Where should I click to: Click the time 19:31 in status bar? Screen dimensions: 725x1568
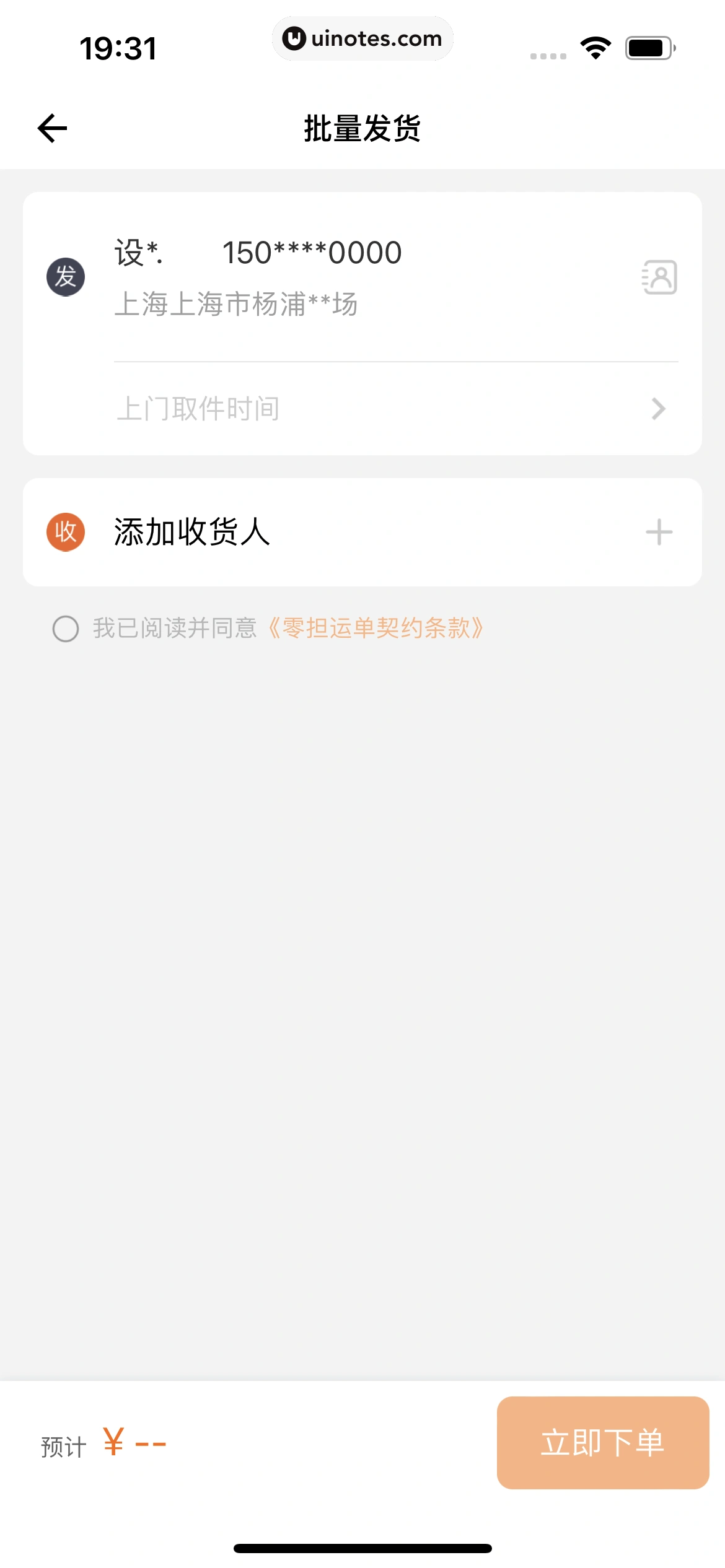120,48
